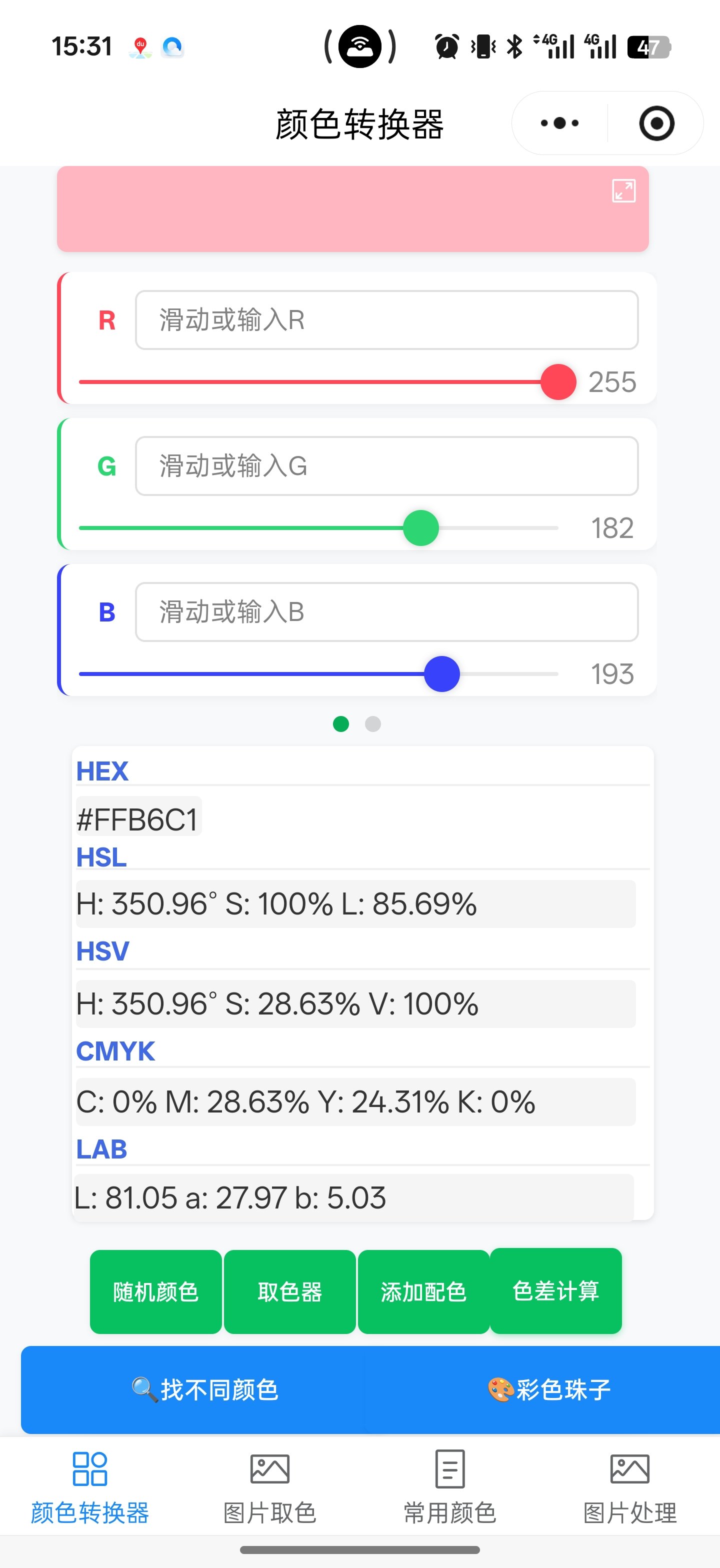Focus the G value input field
This screenshot has width=720, height=1568.
tap(386, 466)
